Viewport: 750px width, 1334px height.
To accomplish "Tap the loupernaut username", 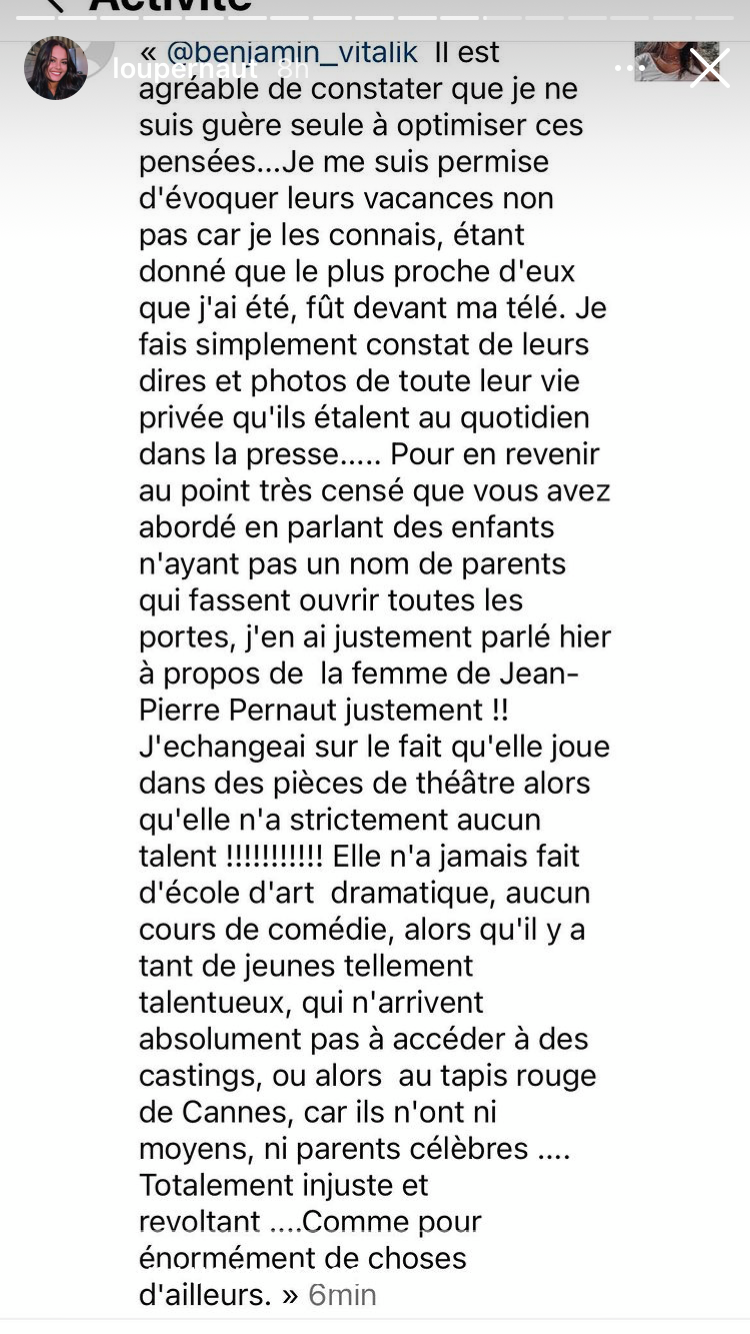I will (185, 69).
